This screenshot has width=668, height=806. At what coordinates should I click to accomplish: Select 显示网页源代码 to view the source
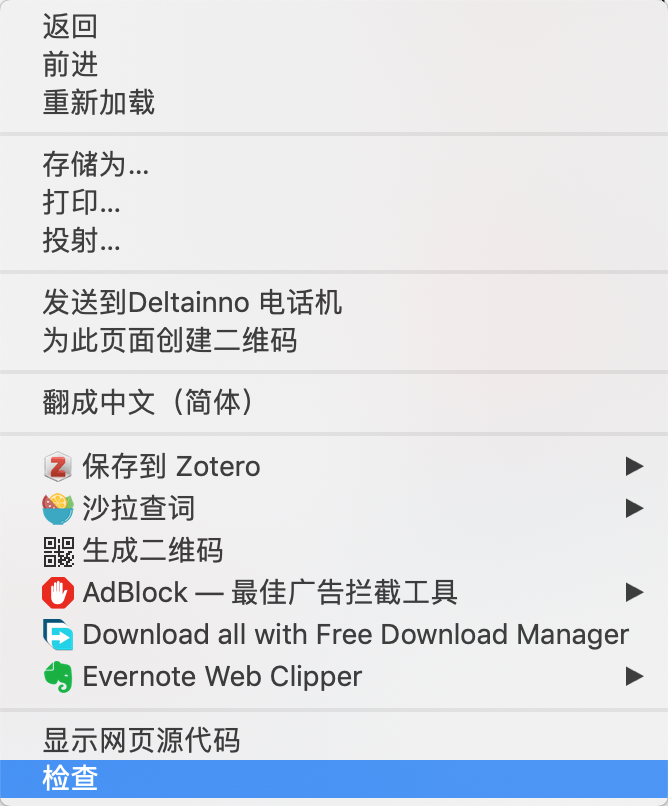(141, 740)
